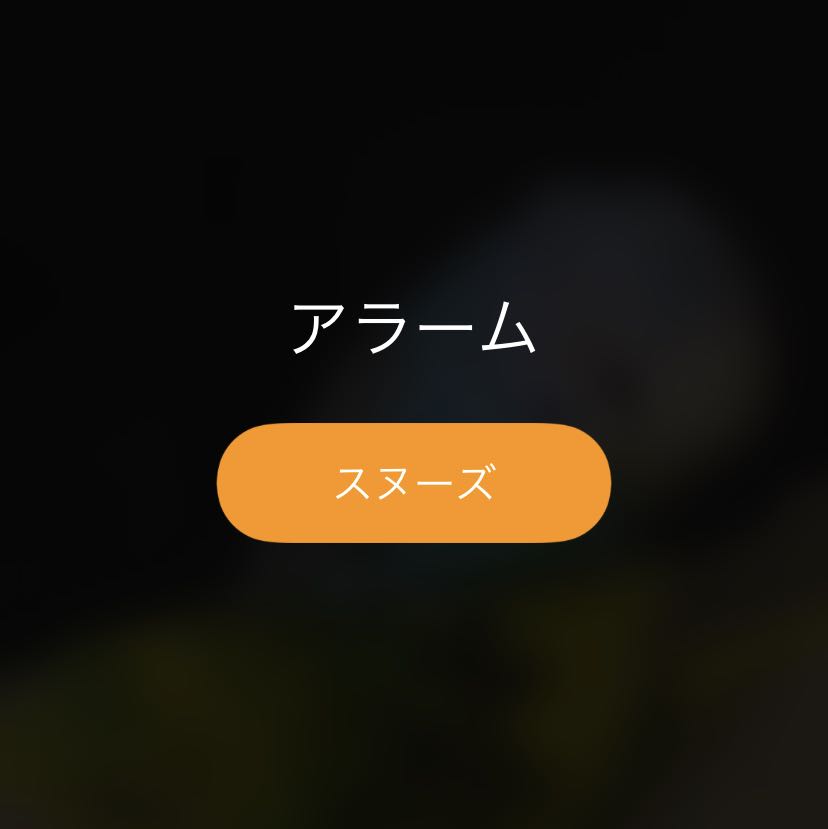The height and width of the screenshot is (829, 828).
Task: Tap the screen area left of スヌーズ
Action: point(110,483)
